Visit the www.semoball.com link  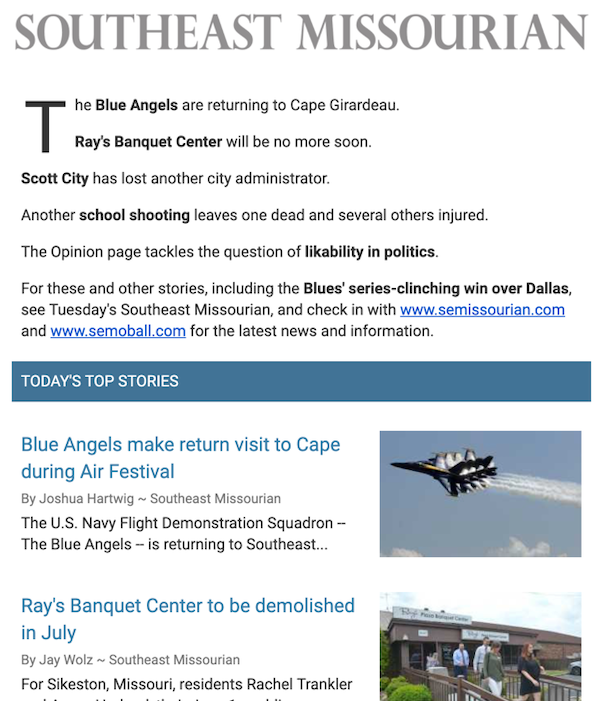118,331
